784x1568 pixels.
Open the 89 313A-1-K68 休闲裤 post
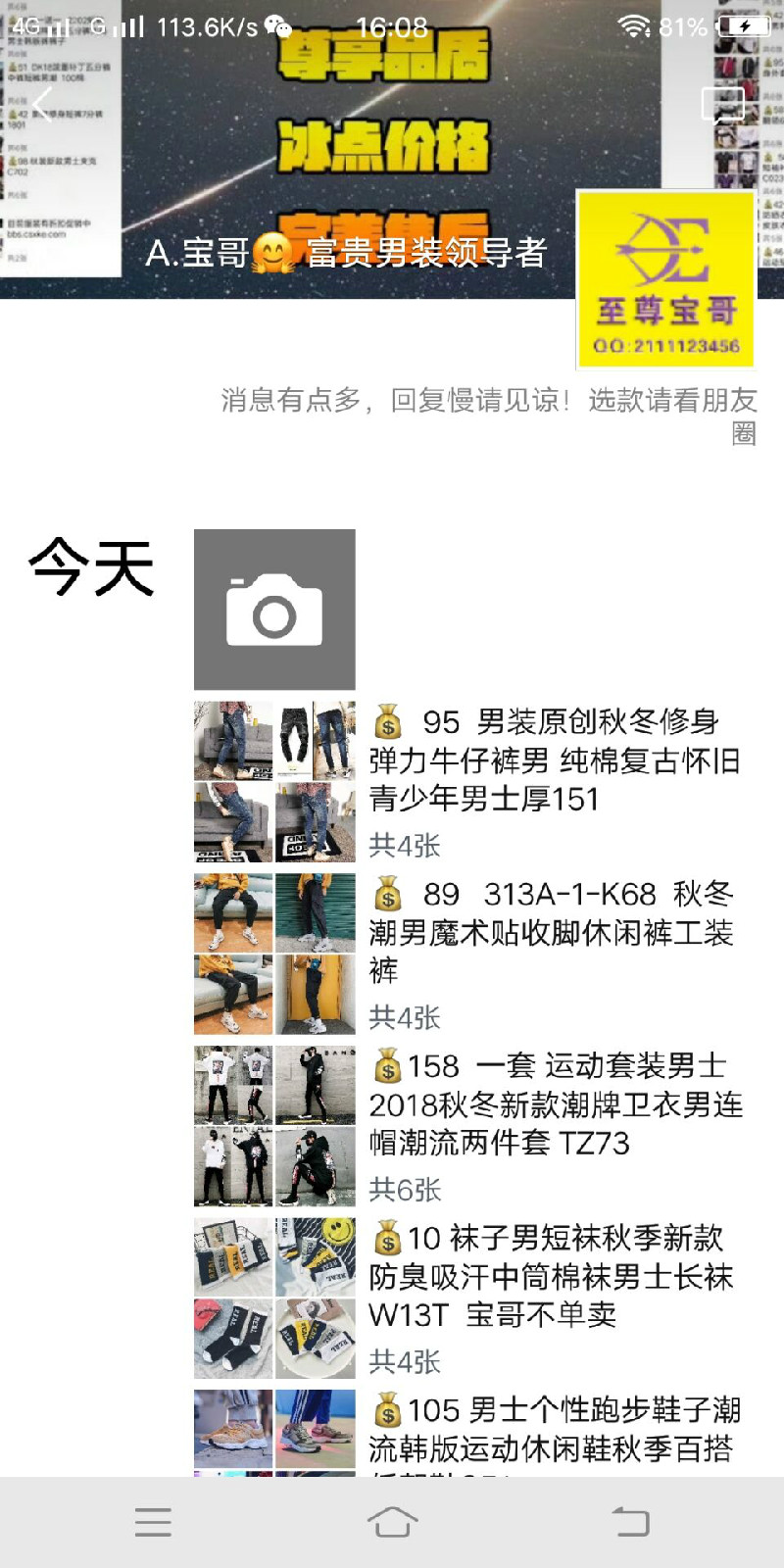(470, 954)
